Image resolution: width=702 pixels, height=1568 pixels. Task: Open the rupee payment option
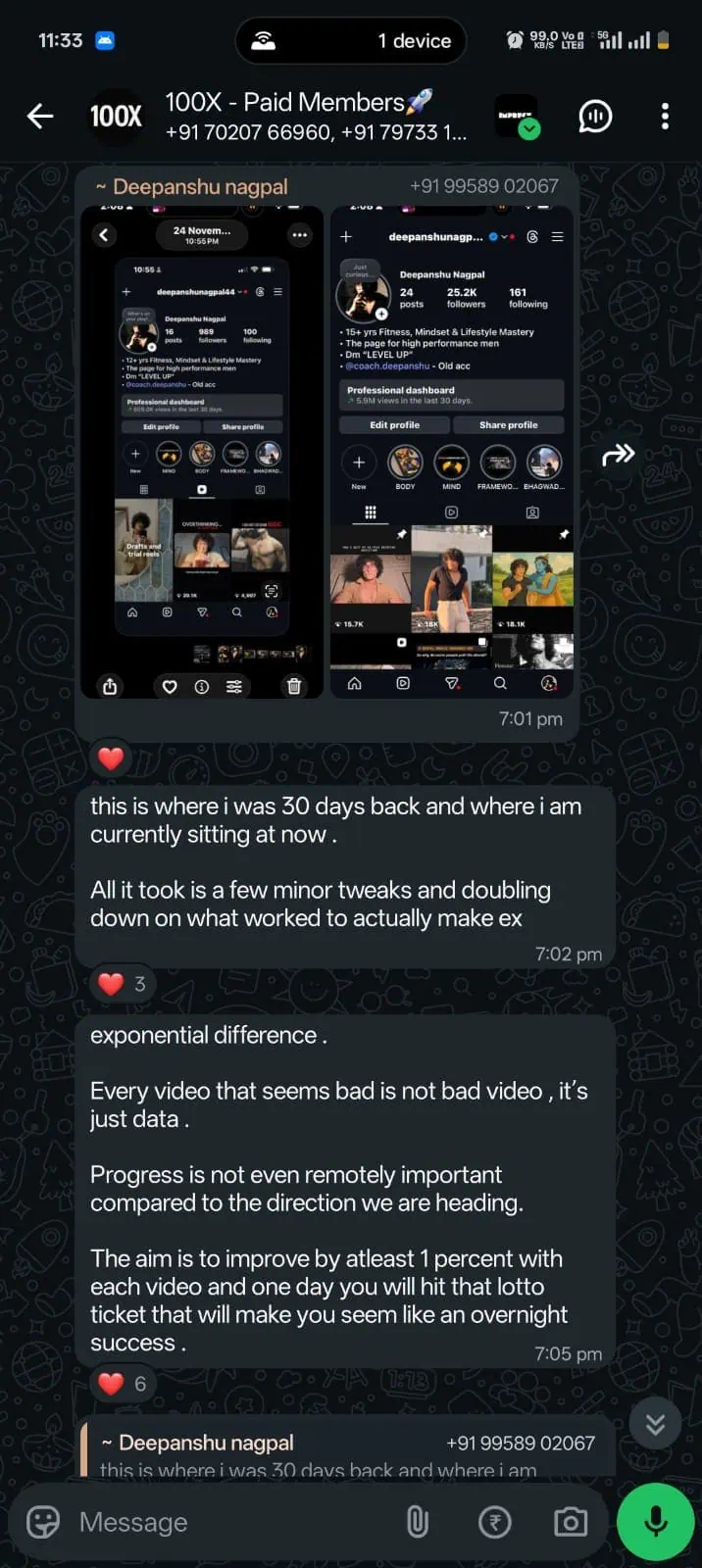point(494,1522)
